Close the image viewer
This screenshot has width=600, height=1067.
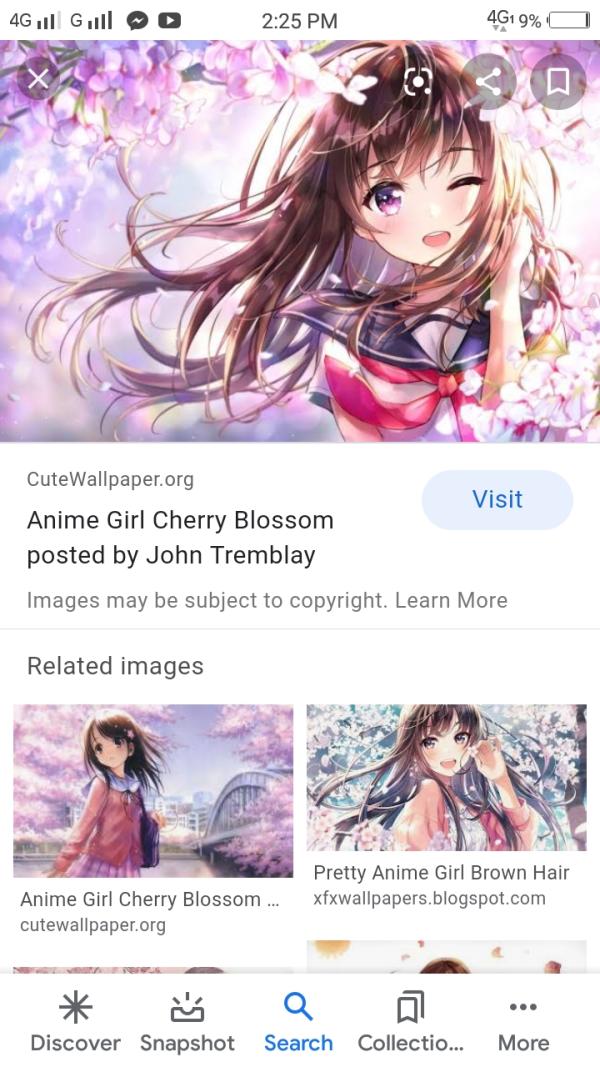(x=38, y=80)
